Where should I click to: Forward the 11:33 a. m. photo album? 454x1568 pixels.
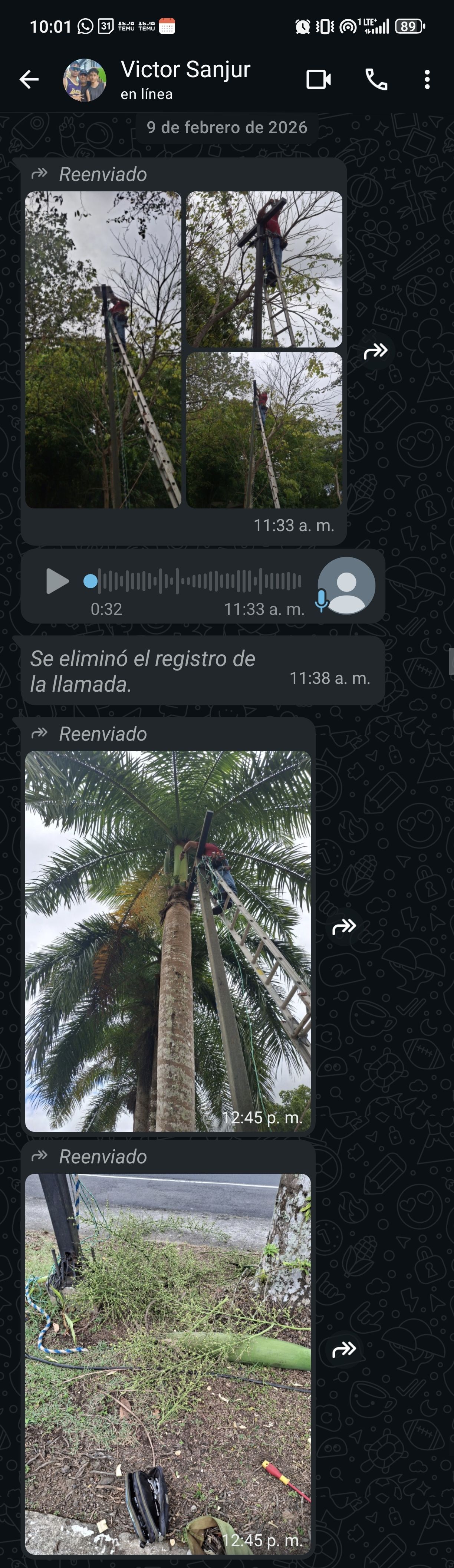[375, 351]
